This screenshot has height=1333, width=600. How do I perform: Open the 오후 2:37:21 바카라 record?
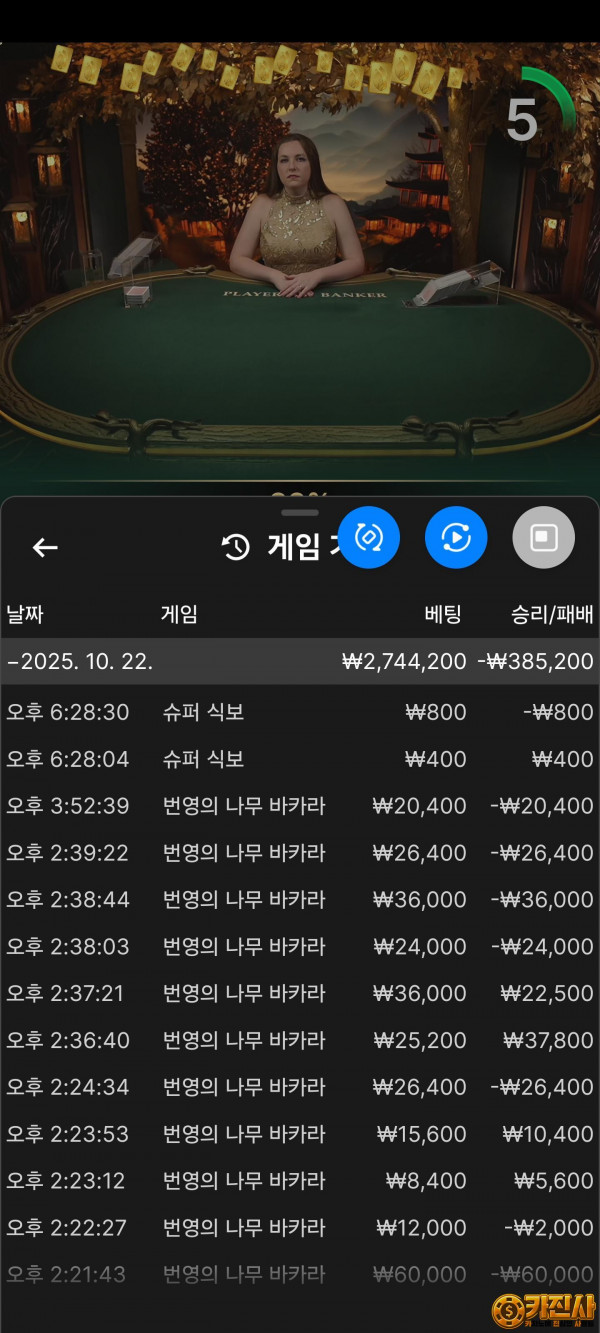click(x=300, y=993)
